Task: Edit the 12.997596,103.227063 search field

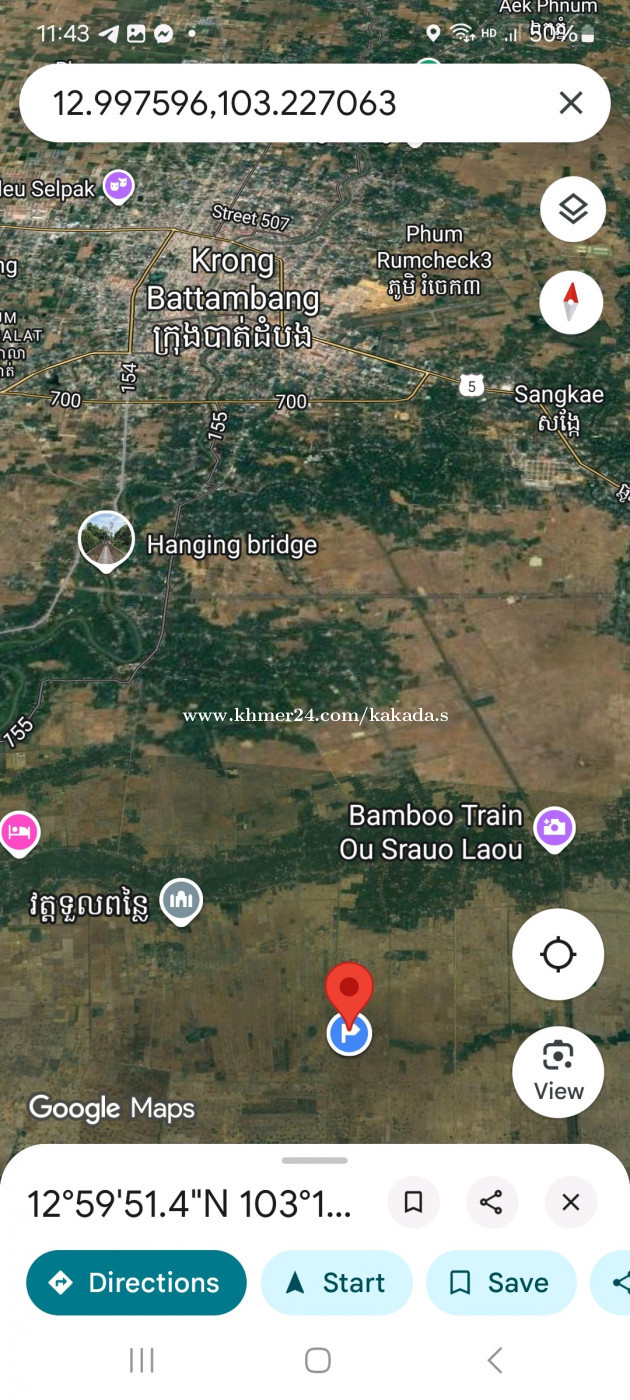Action: [260, 103]
